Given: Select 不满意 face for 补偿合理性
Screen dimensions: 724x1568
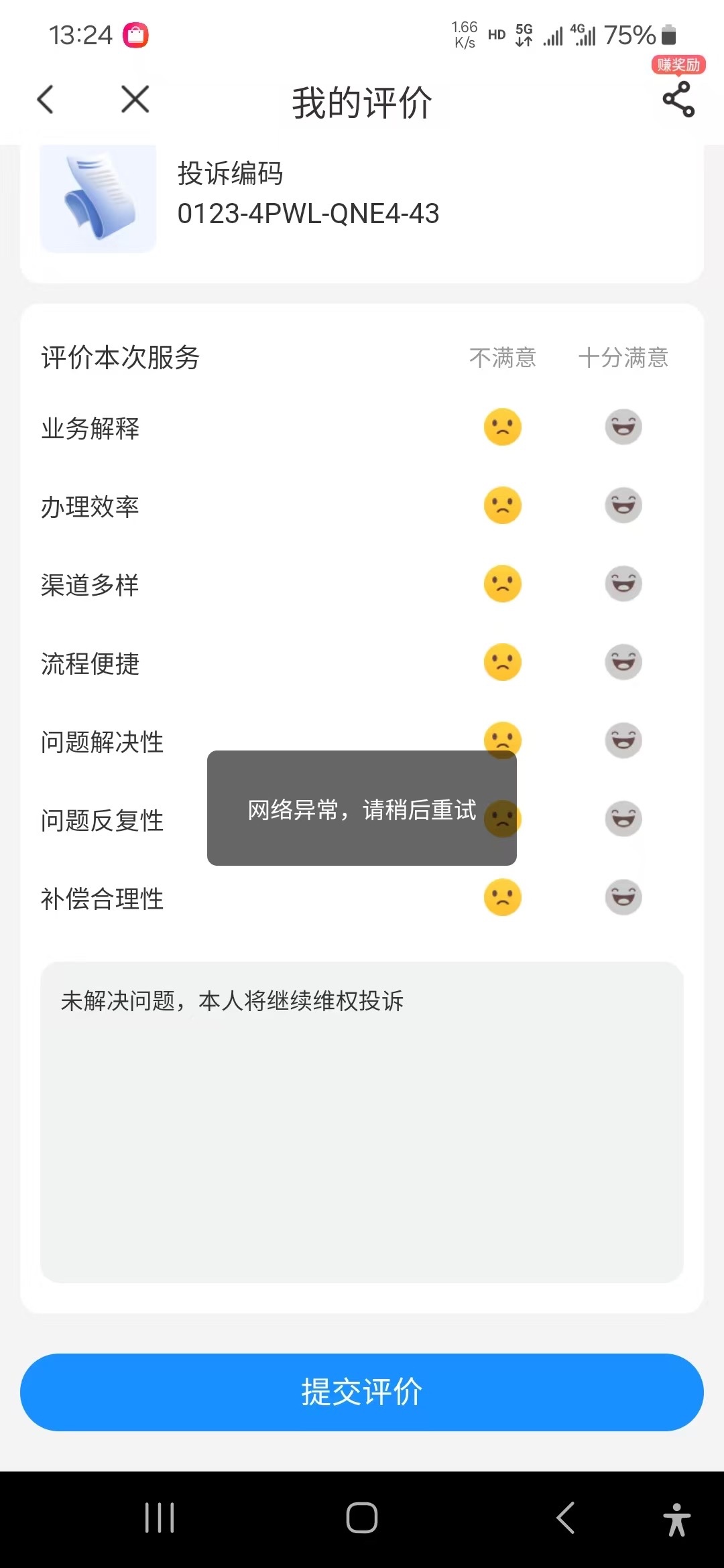Looking at the screenshot, I should [502, 897].
